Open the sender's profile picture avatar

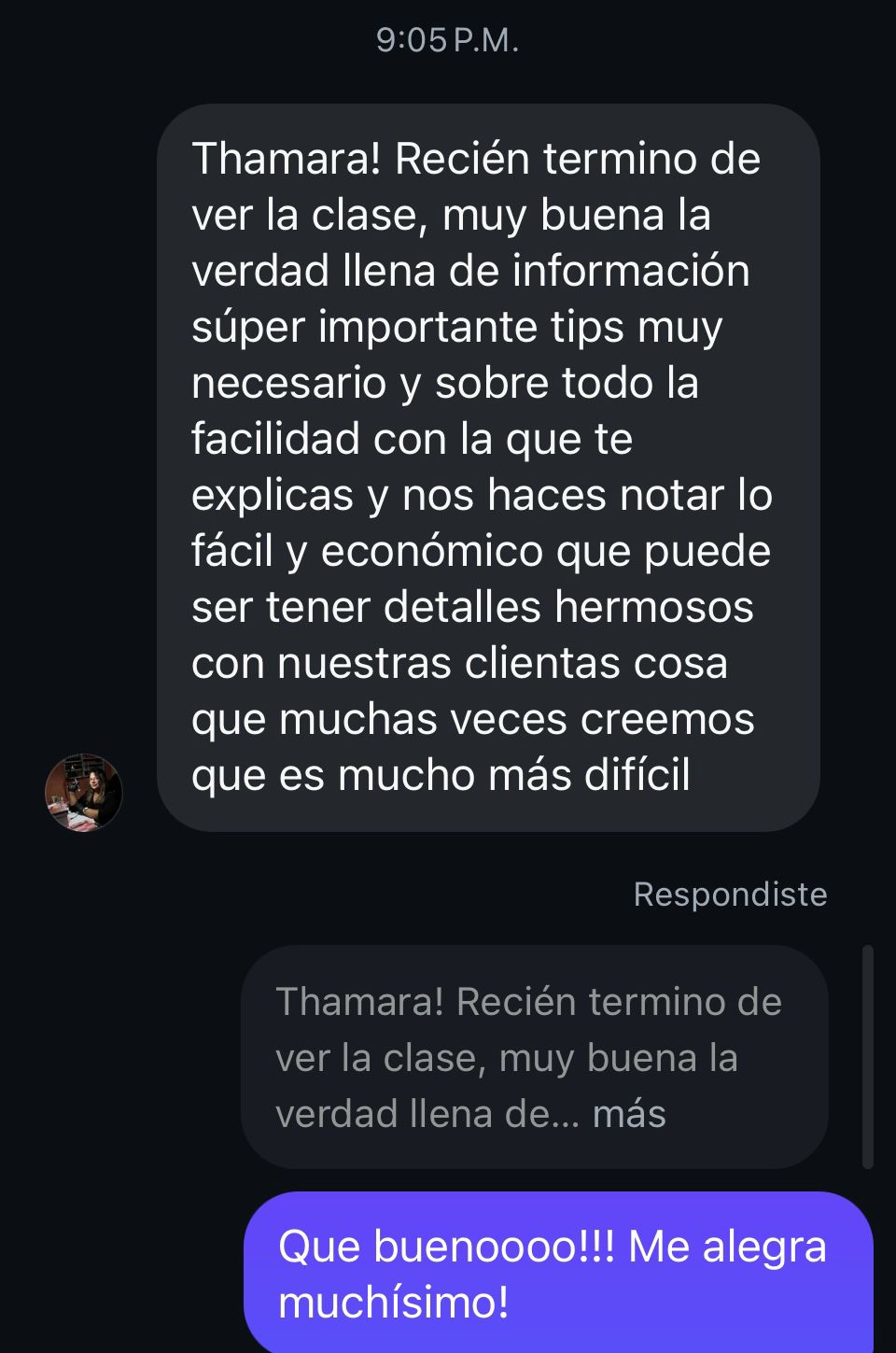click(84, 793)
